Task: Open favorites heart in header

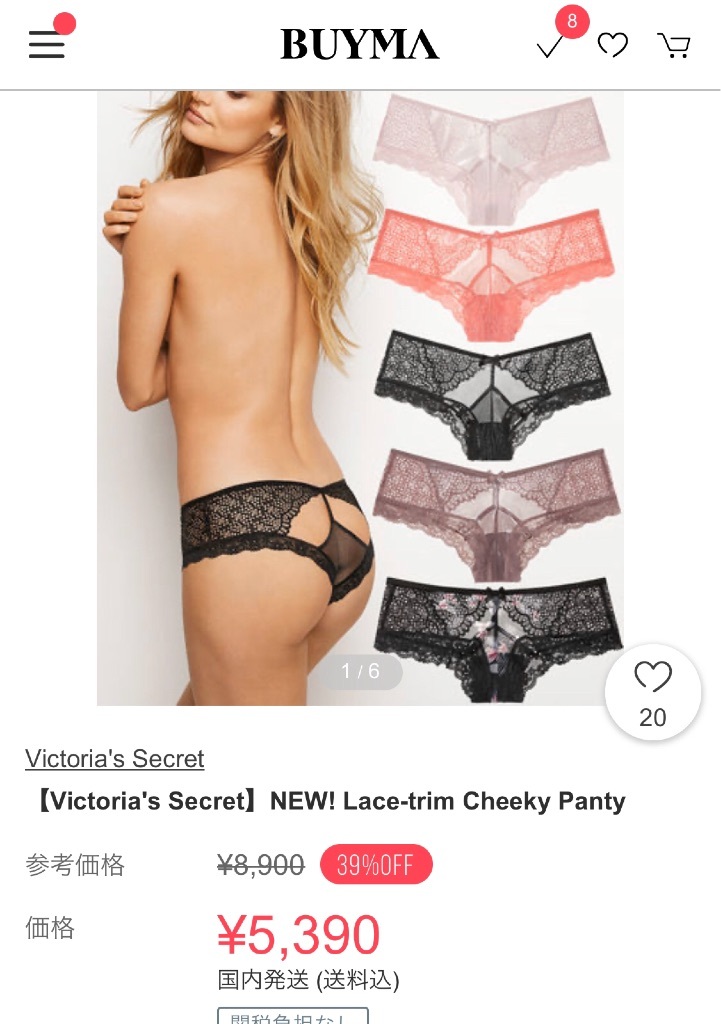Action: pos(612,45)
